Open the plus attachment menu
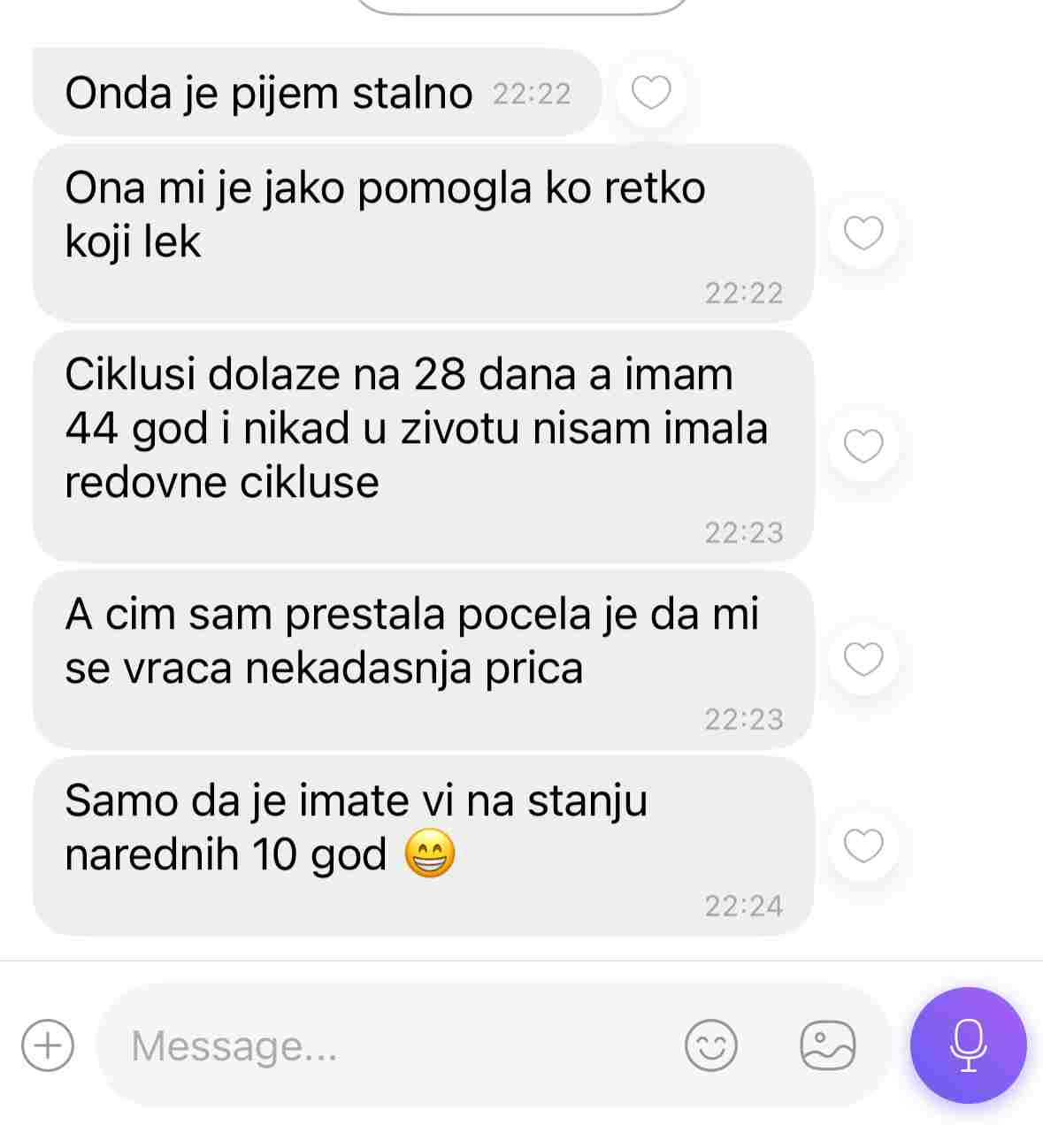 tap(48, 1045)
